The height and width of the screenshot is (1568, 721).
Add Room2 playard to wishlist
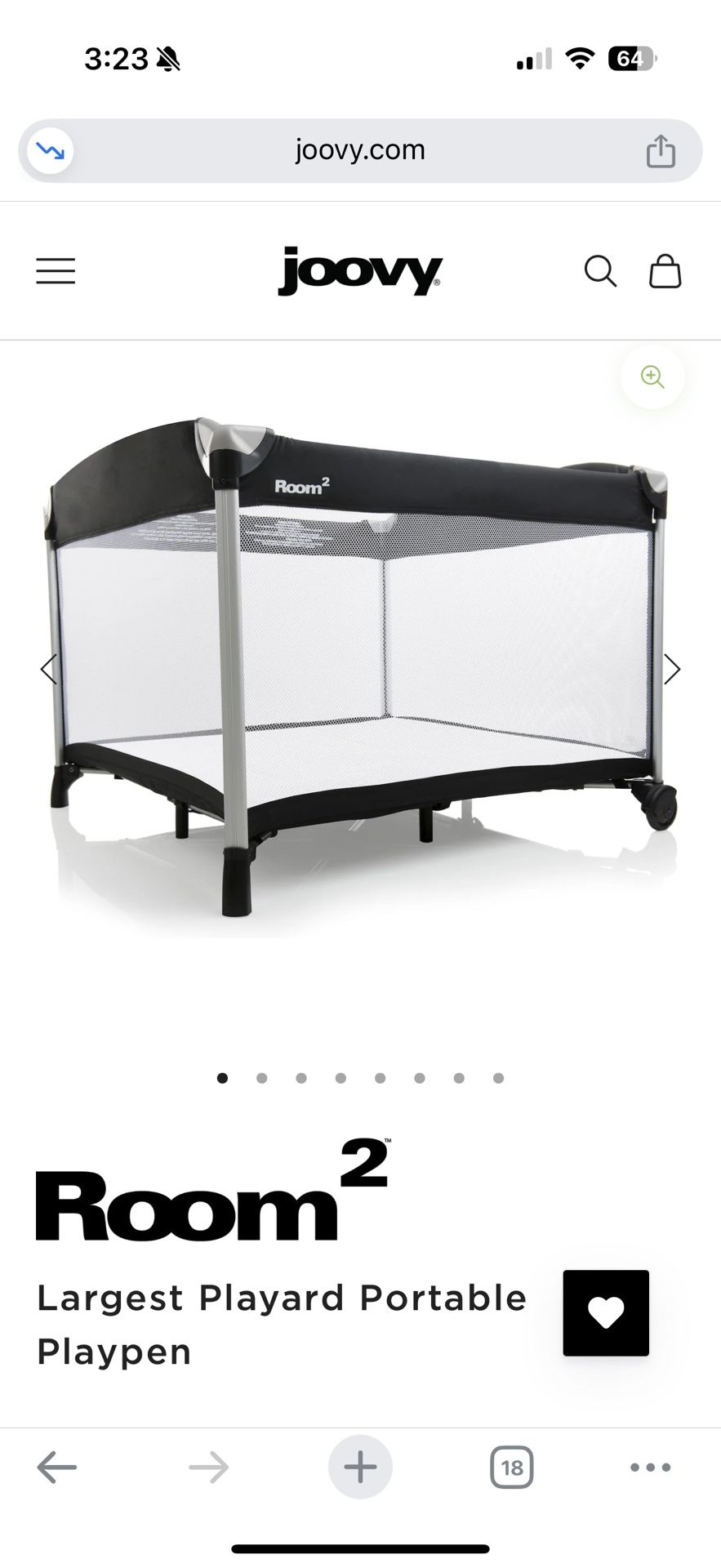click(605, 1312)
